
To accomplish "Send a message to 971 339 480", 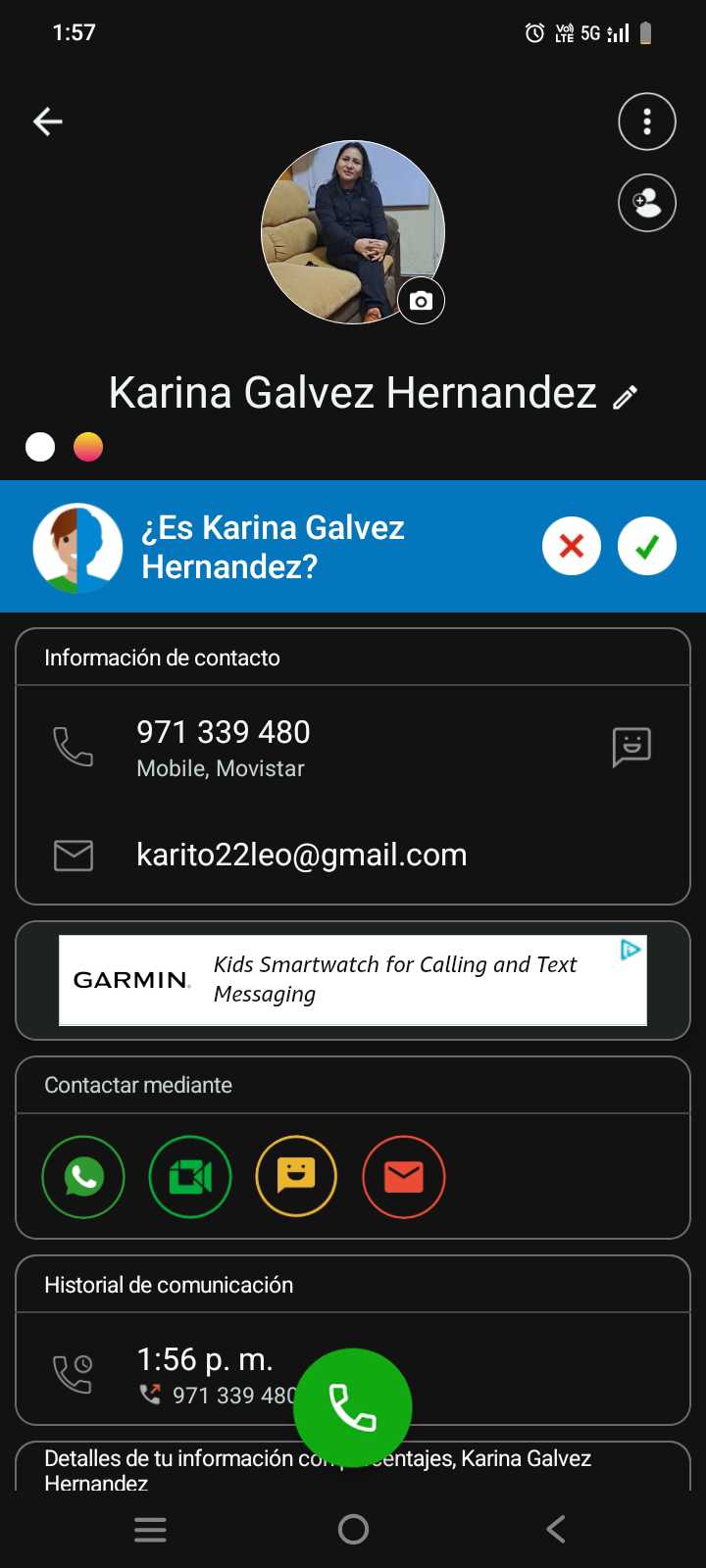I will [x=631, y=747].
